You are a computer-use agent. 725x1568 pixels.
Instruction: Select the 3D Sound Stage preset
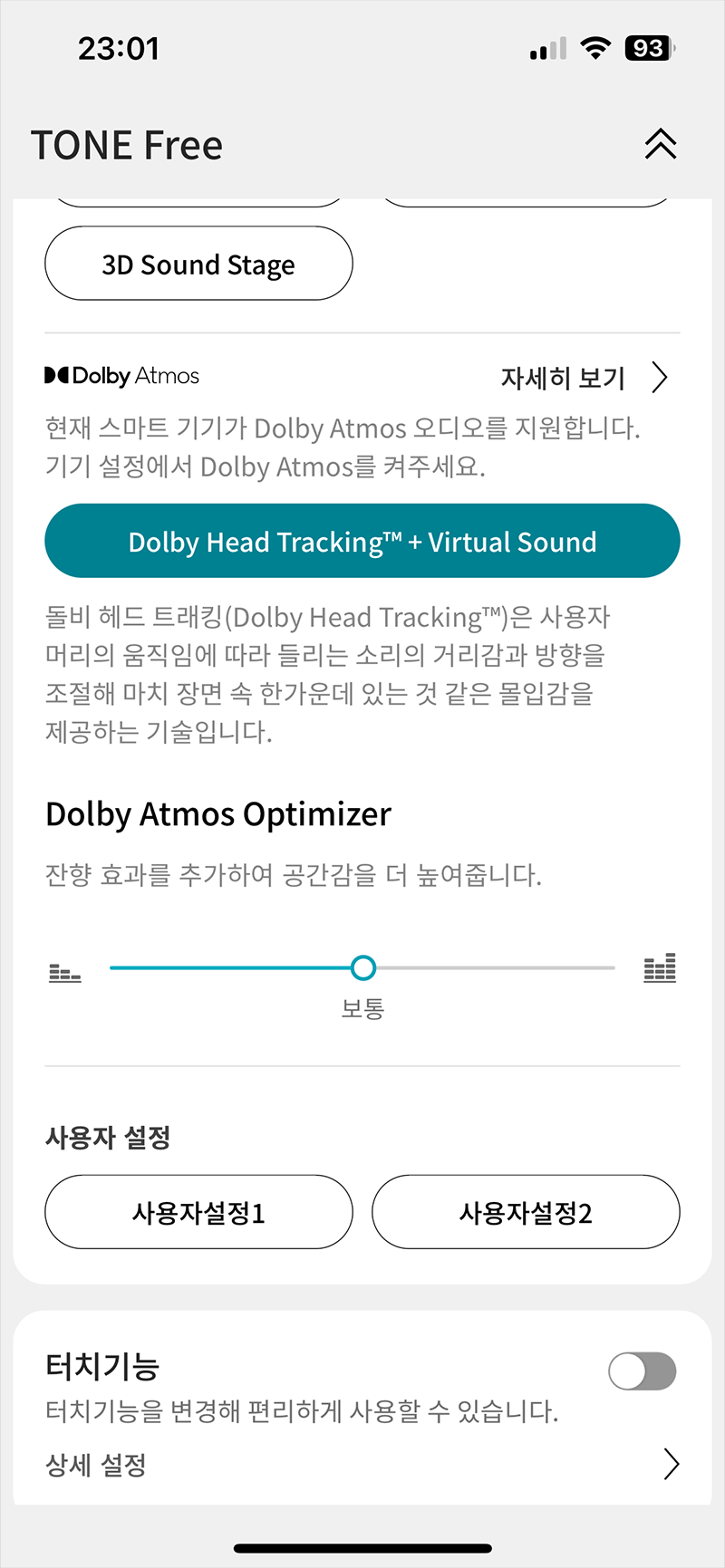(x=198, y=265)
